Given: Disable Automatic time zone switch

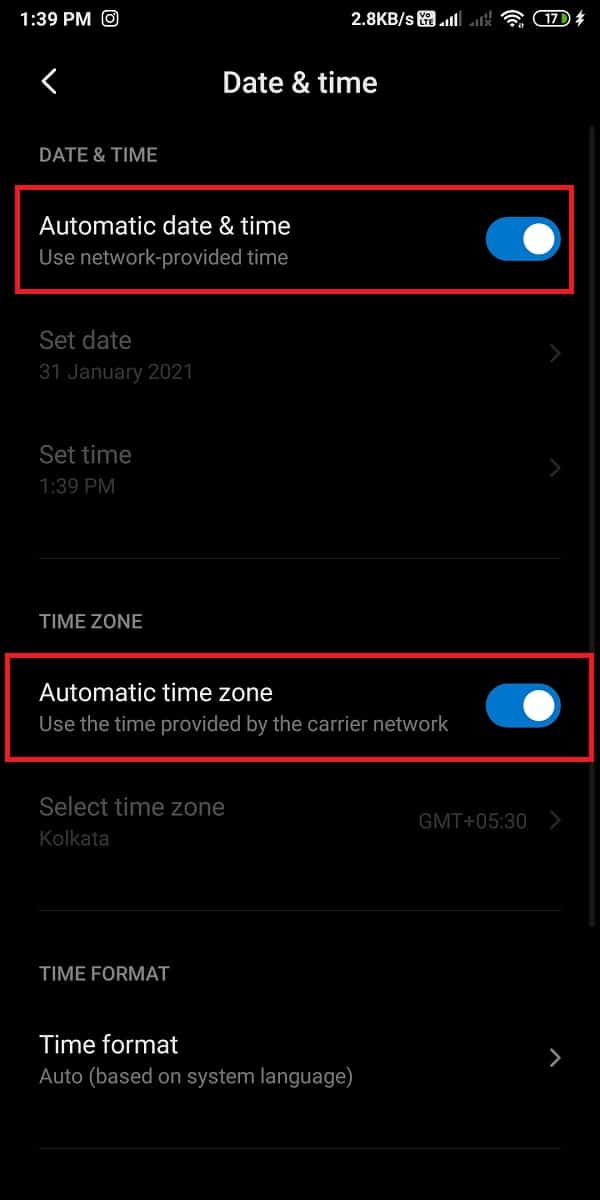Looking at the screenshot, I should (x=522, y=706).
